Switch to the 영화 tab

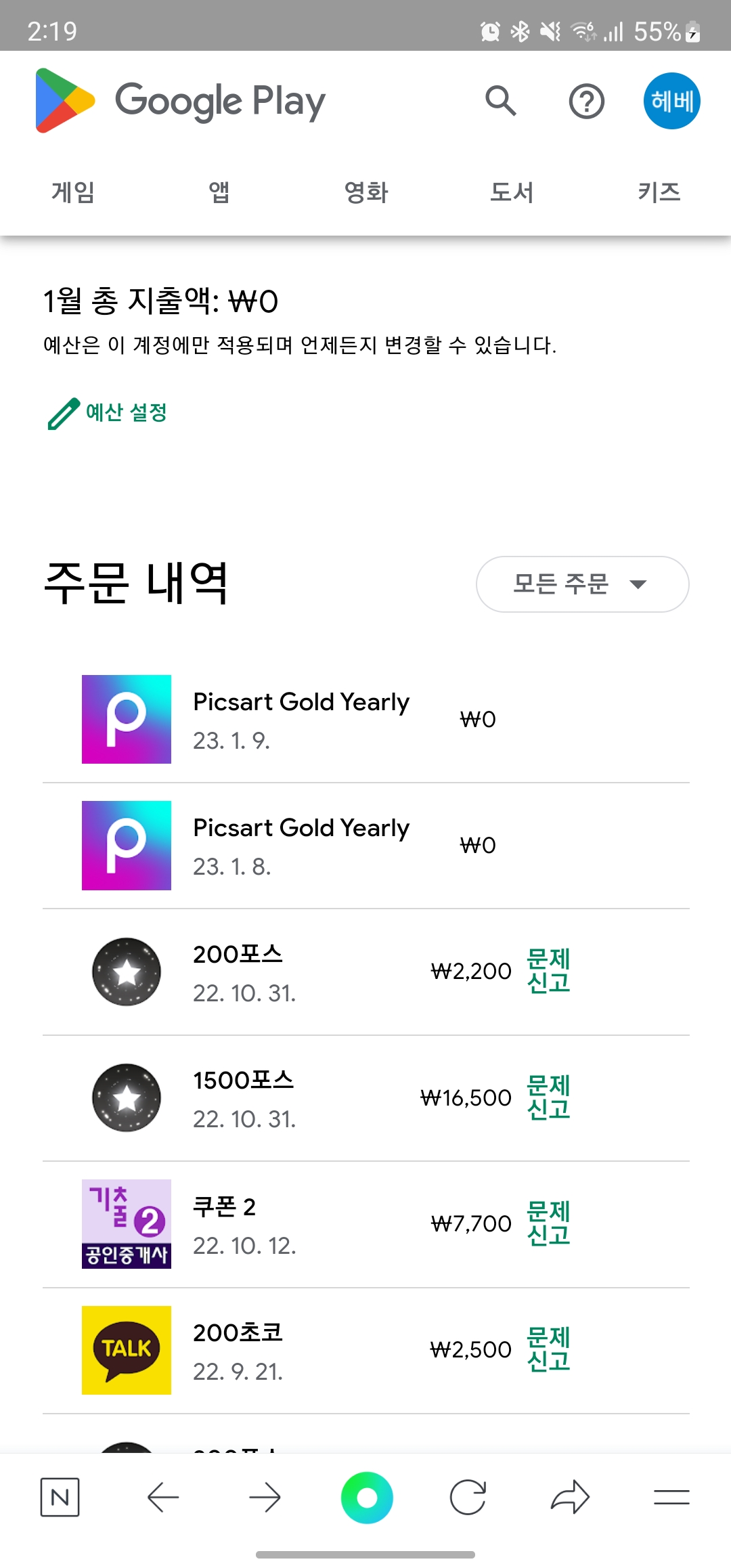366,192
